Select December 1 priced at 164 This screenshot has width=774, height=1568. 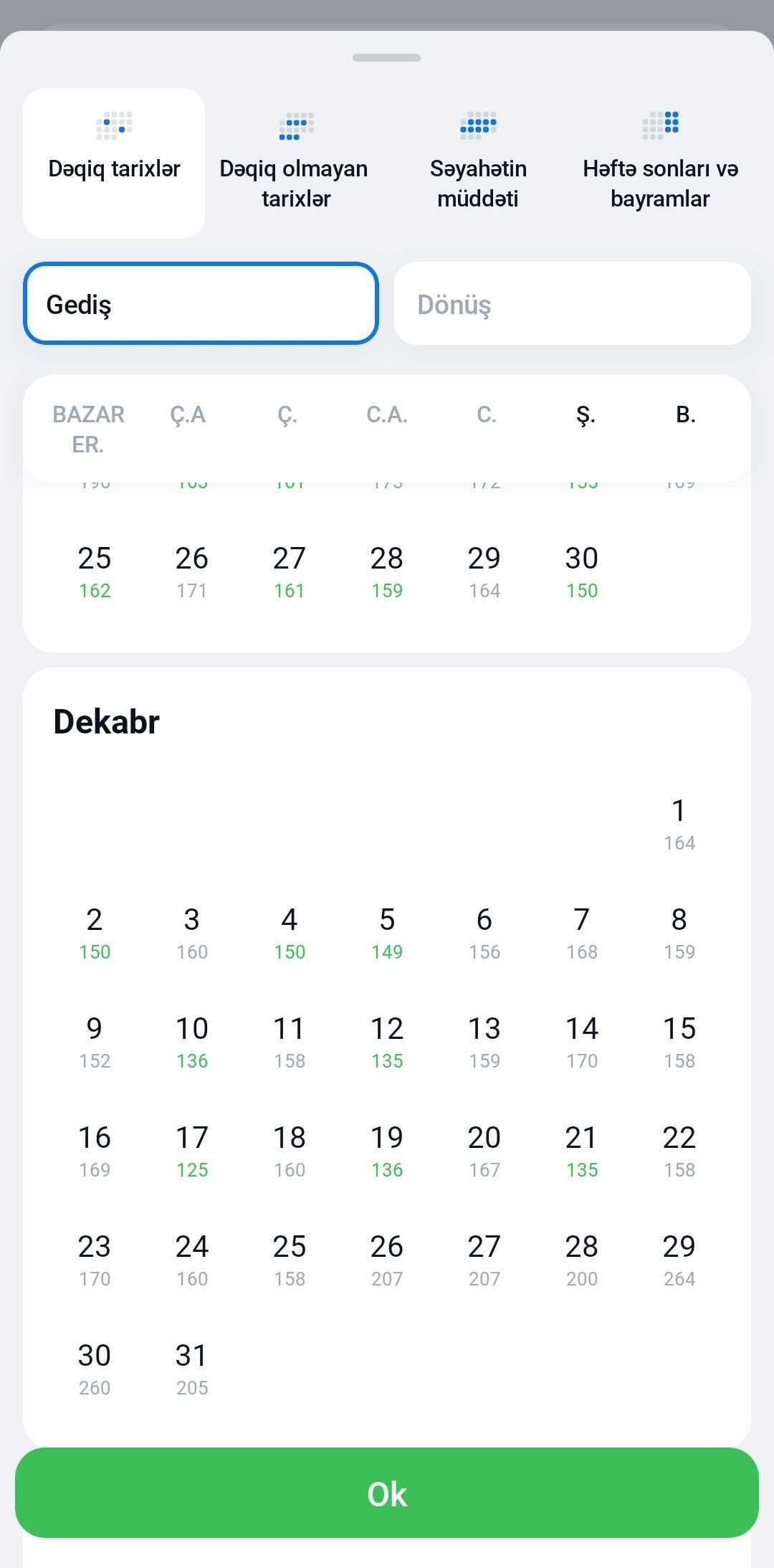tap(679, 823)
